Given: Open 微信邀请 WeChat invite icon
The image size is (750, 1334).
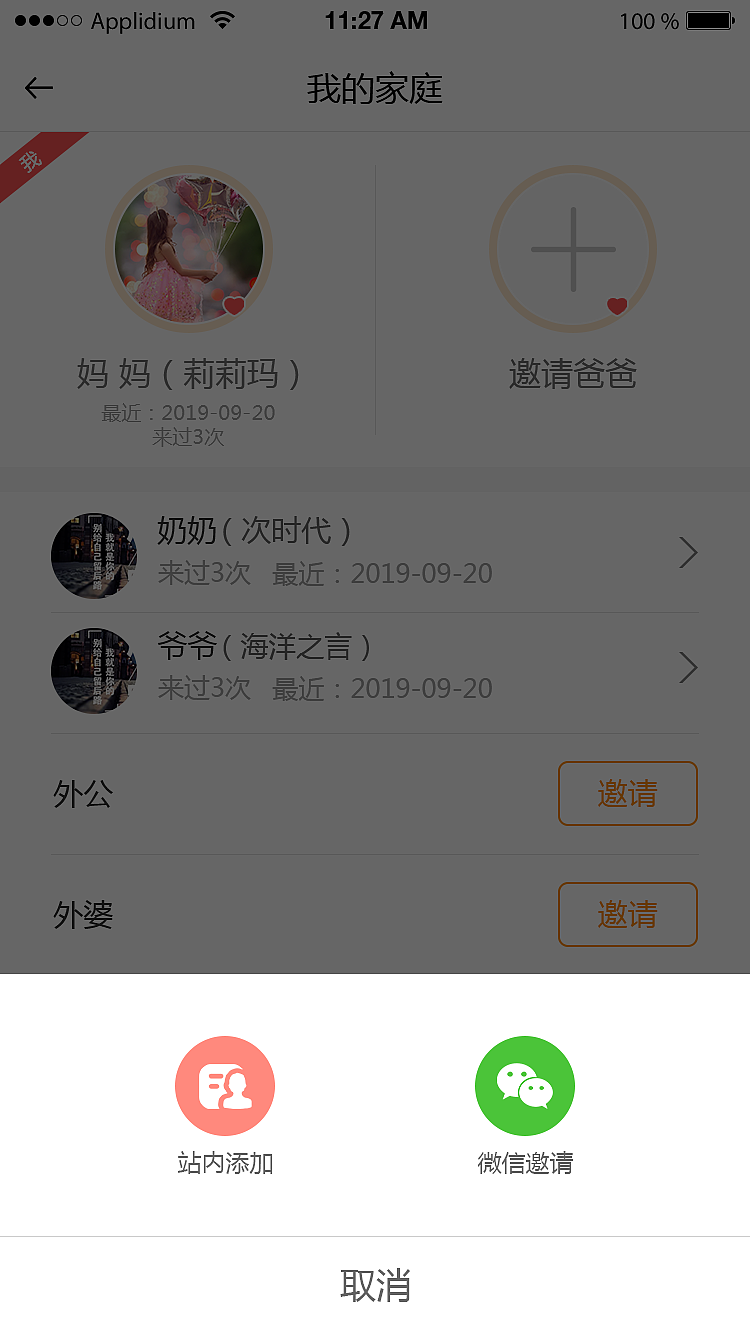Looking at the screenshot, I should [524, 1085].
